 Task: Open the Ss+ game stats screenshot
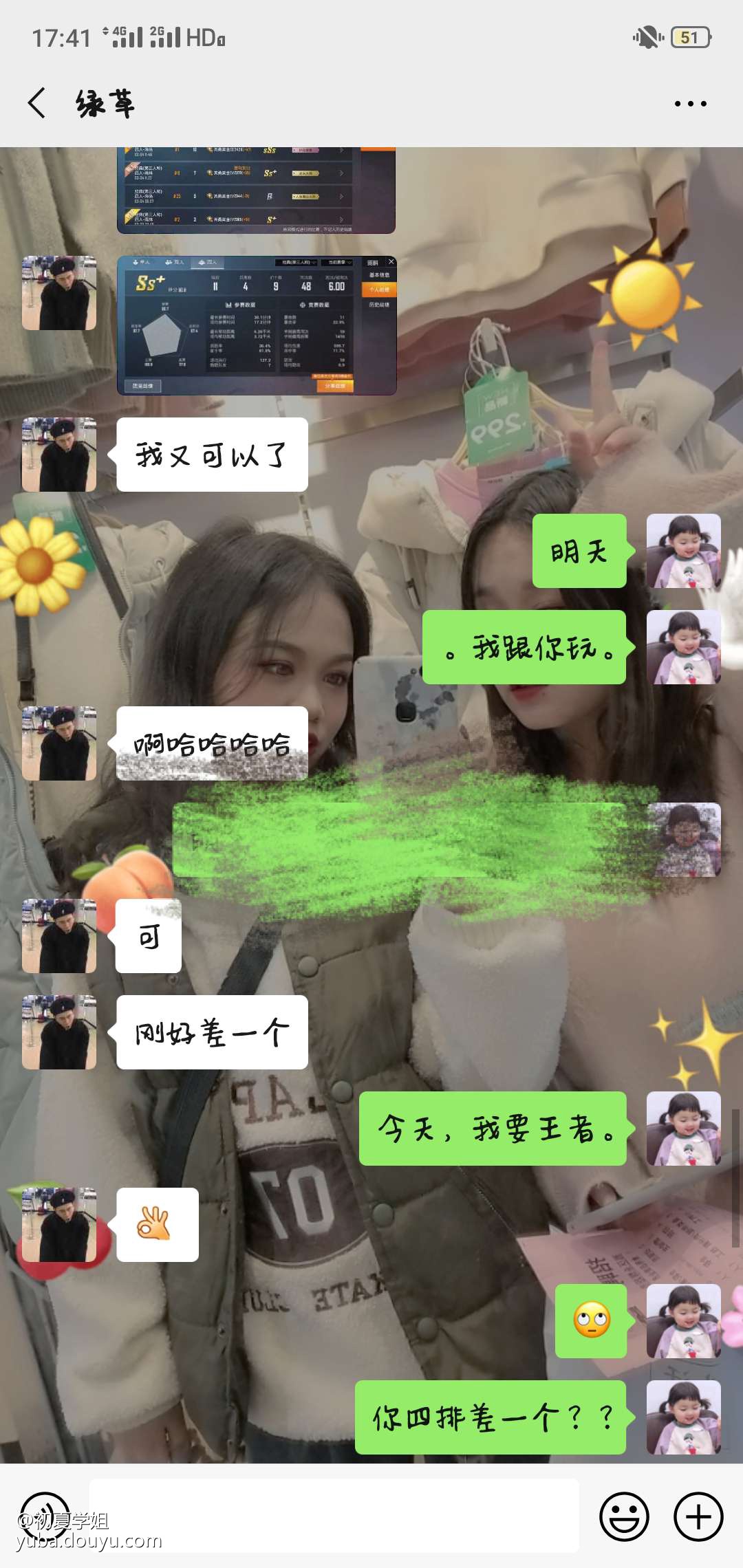click(257, 325)
